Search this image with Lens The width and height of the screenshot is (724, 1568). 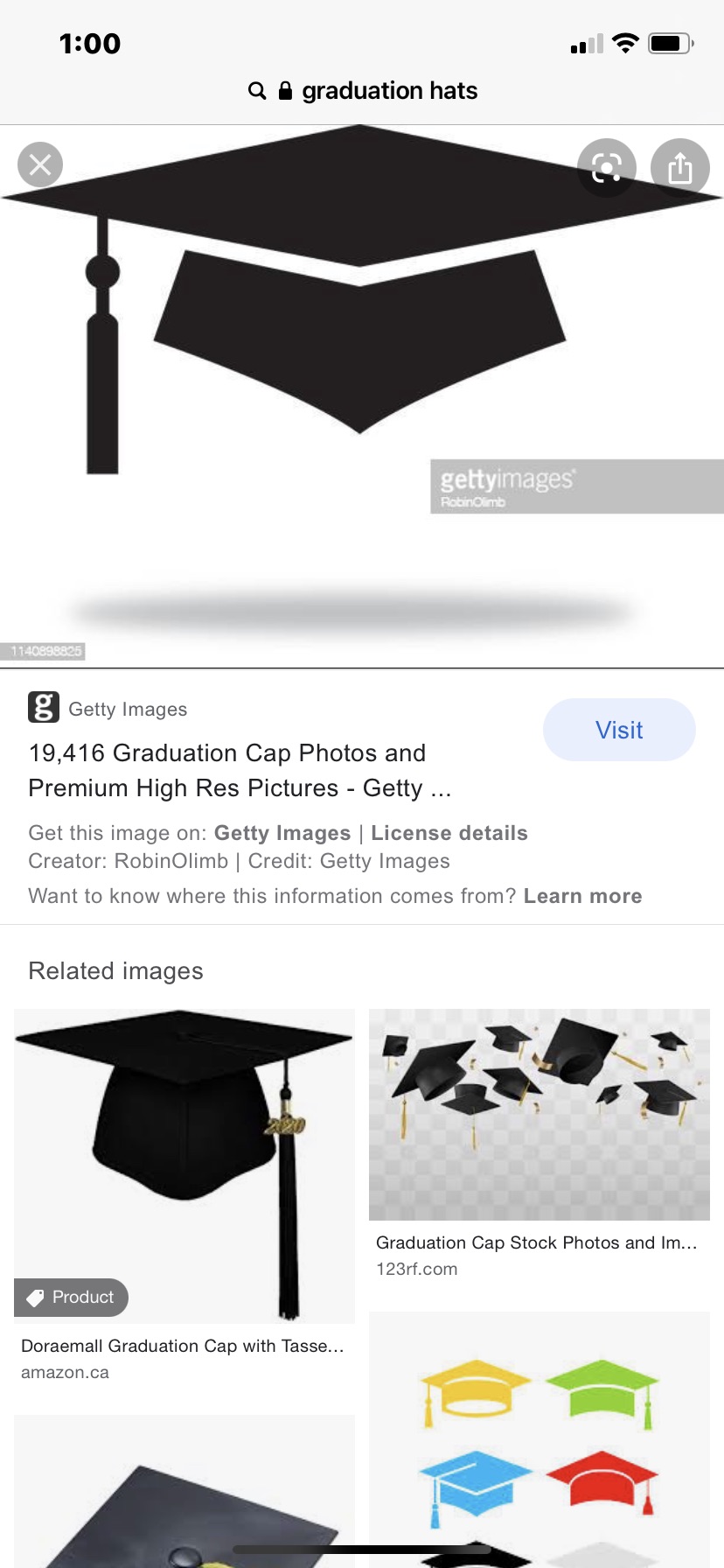click(x=606, y=167)
